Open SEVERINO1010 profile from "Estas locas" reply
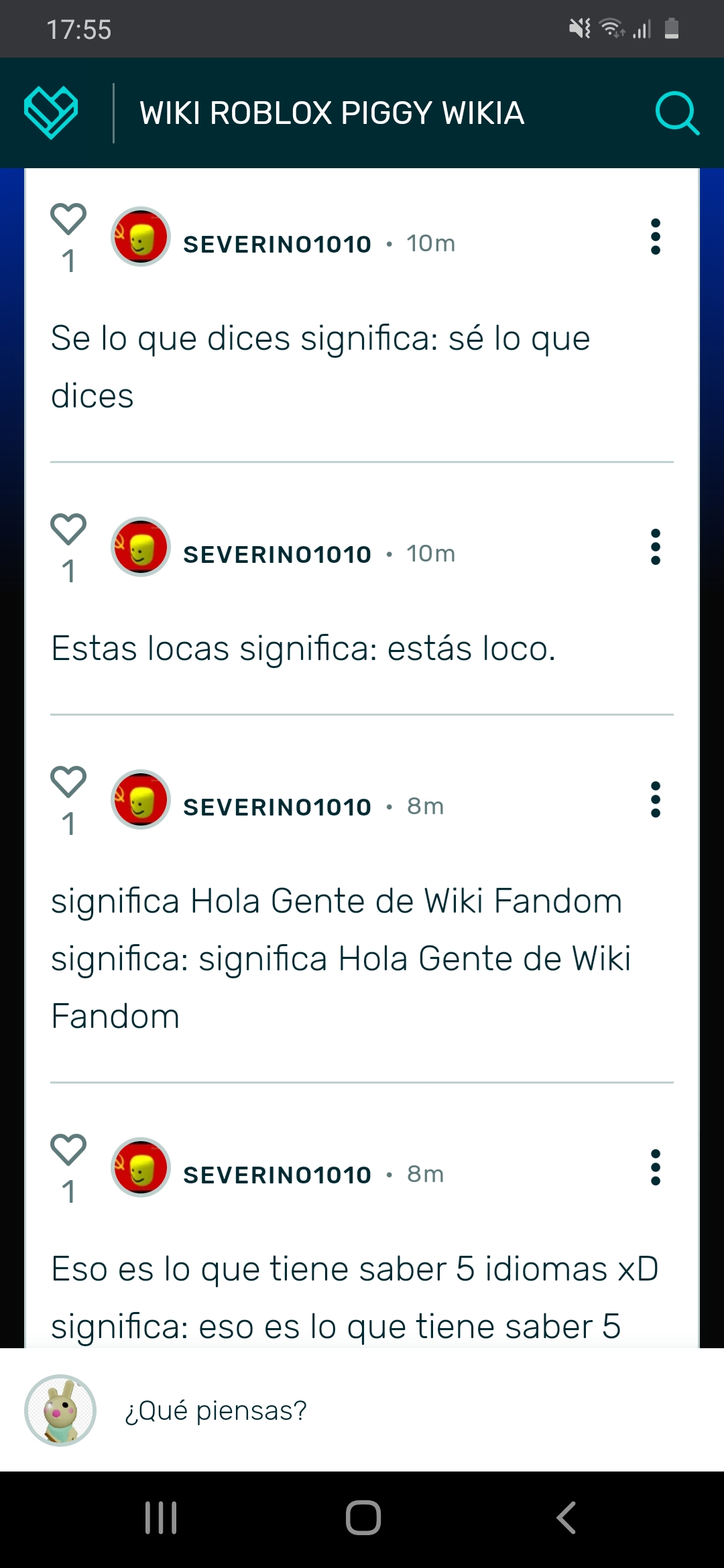This screenshot has width=724, height=1568. click(x=277, y=554)
